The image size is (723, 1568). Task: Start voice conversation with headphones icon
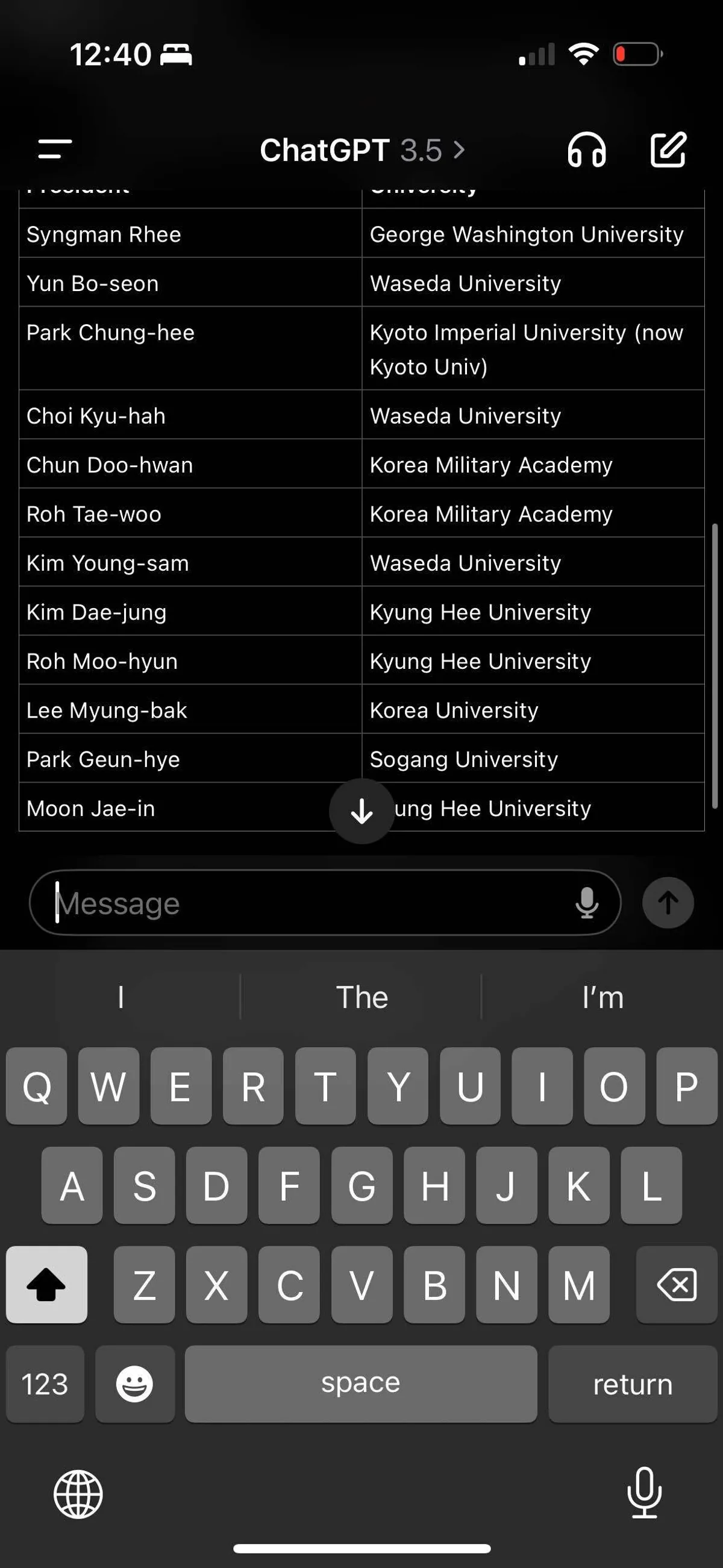pyautogui.click(x=586, y=150)
